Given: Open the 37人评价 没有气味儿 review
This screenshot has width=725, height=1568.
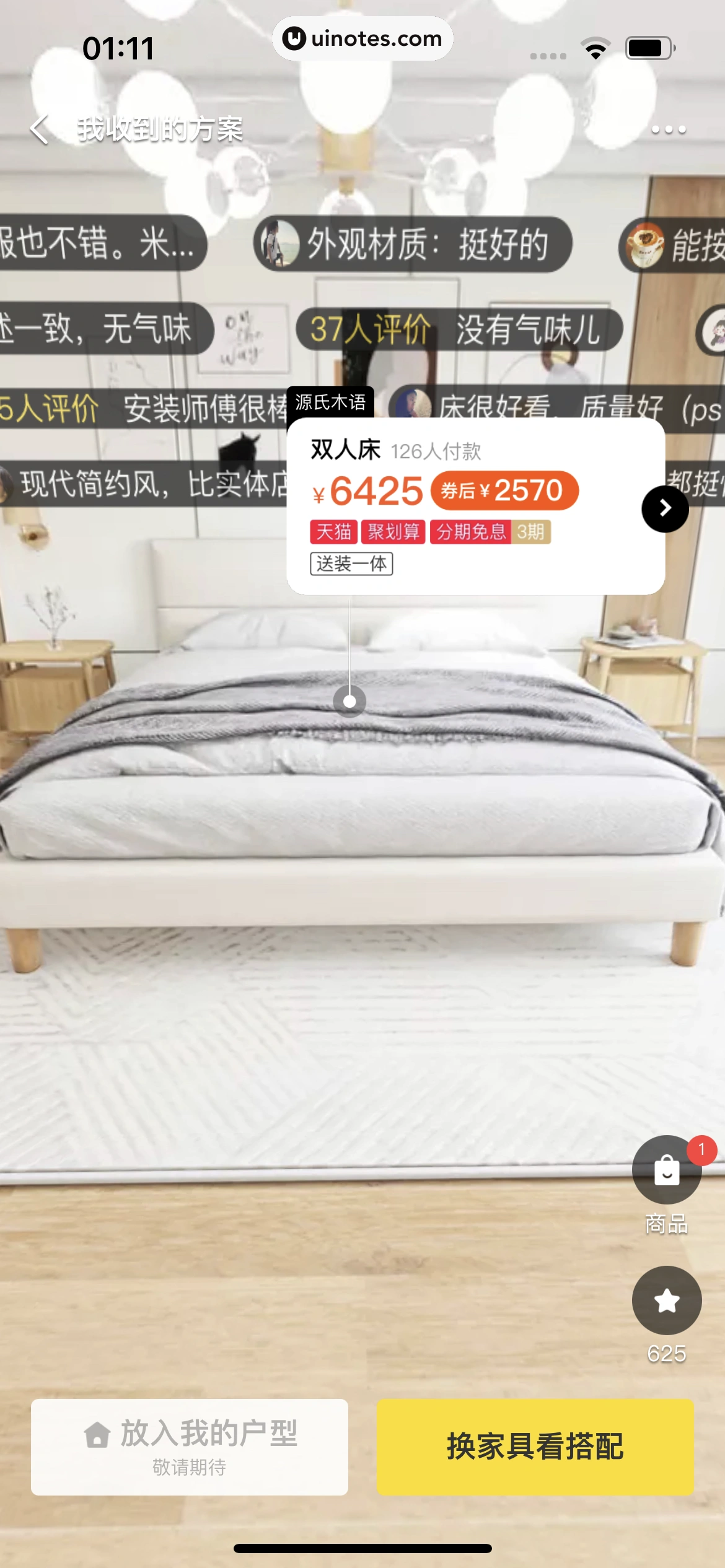Looking at the screenshot, I should coord(459,329).
